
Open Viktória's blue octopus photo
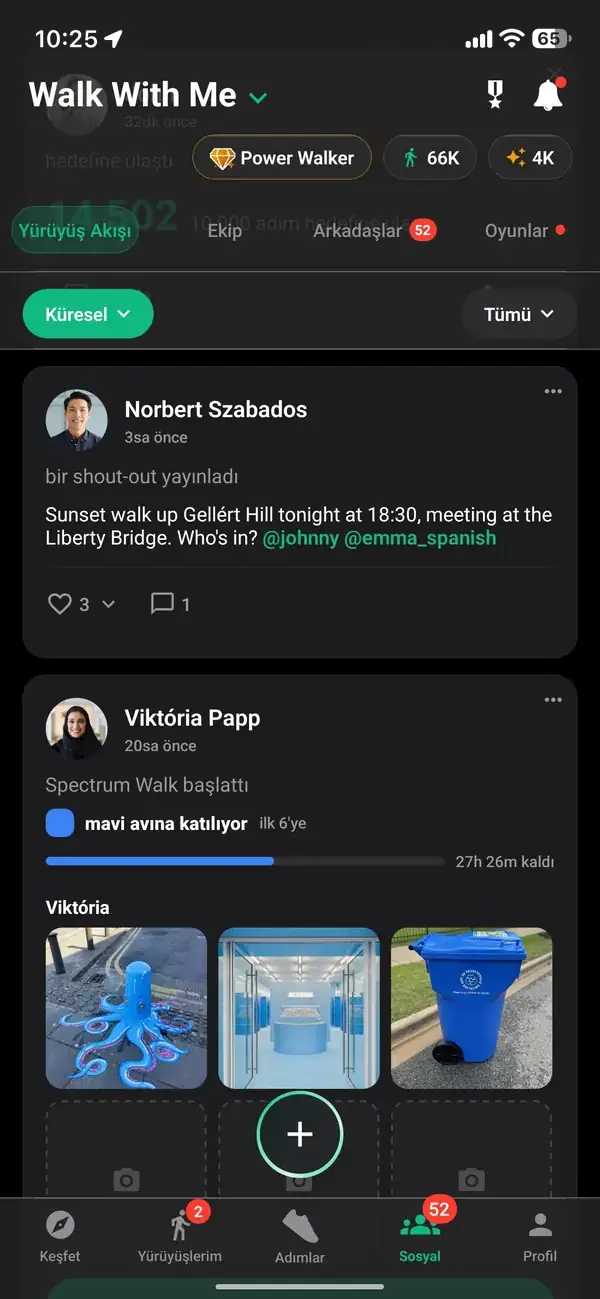point(126,1008)
